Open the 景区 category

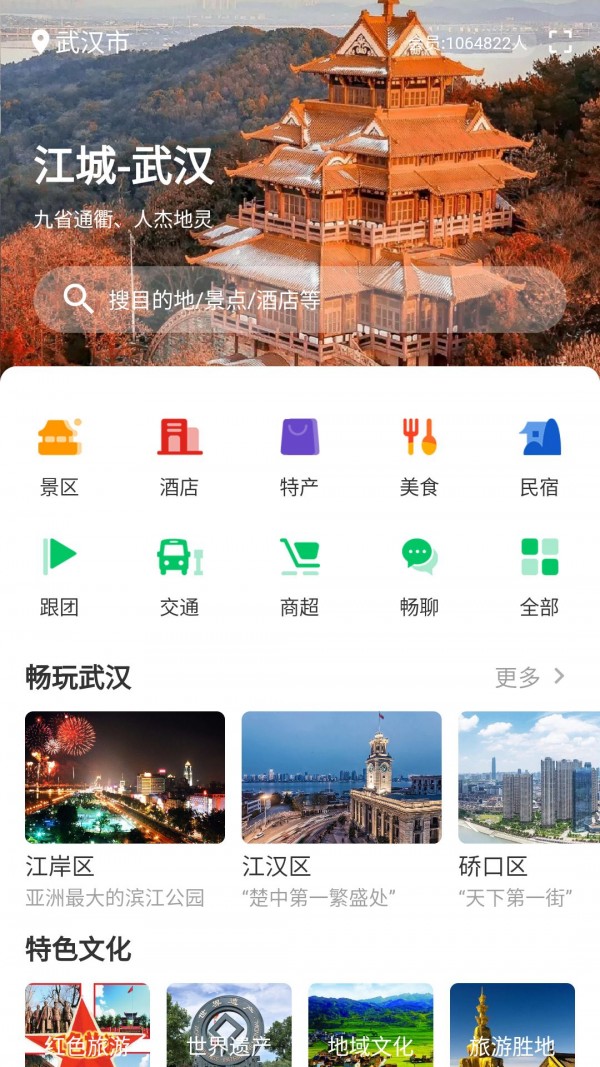(x=59, y=456)
